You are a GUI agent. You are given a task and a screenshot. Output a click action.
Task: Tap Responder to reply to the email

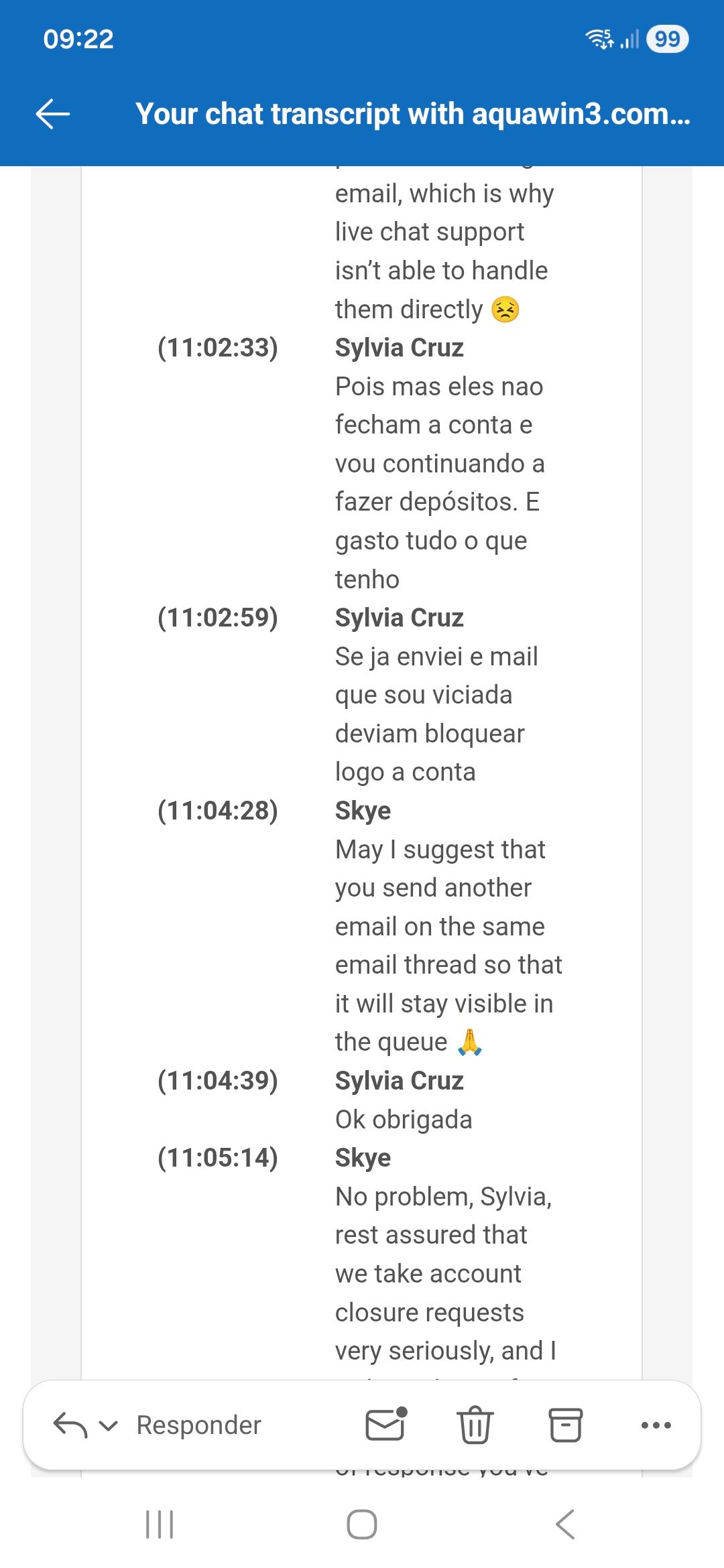click(198, 1425)
